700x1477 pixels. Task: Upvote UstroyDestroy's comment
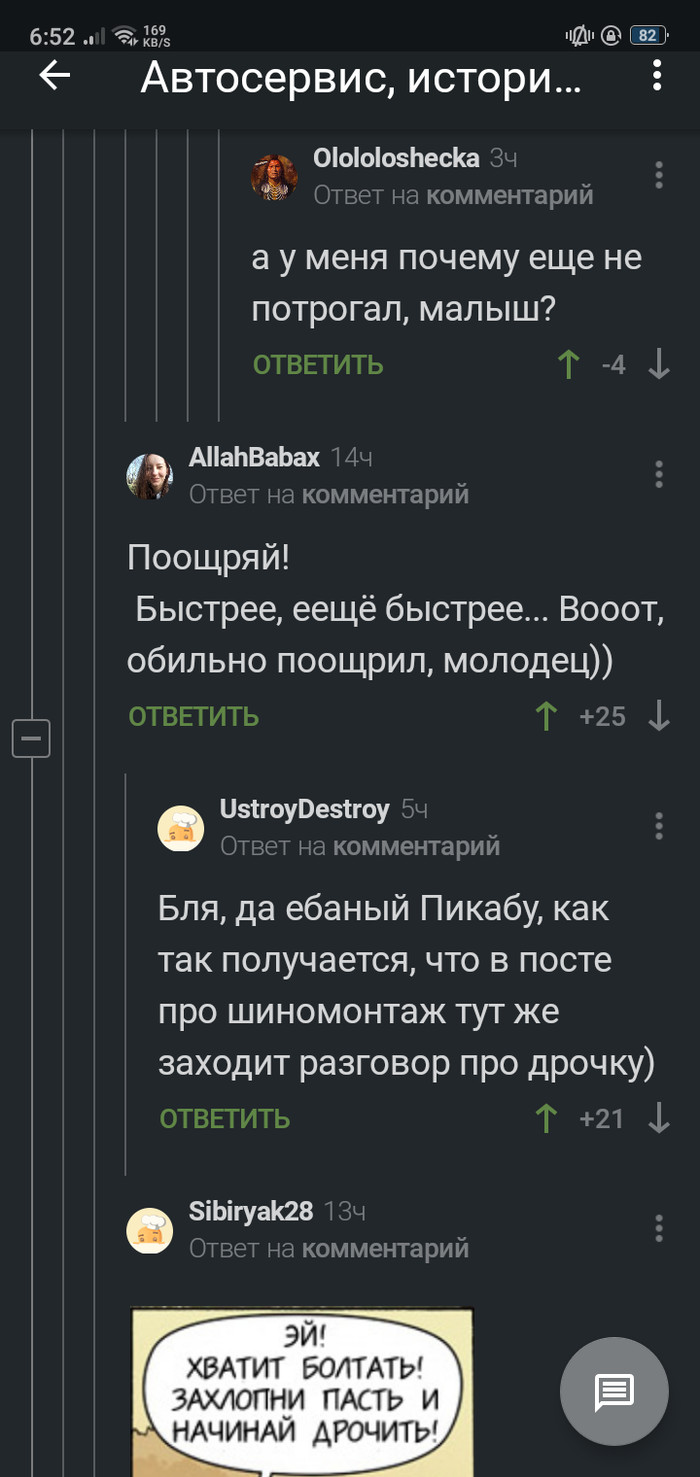click(x=546, y=1118)
